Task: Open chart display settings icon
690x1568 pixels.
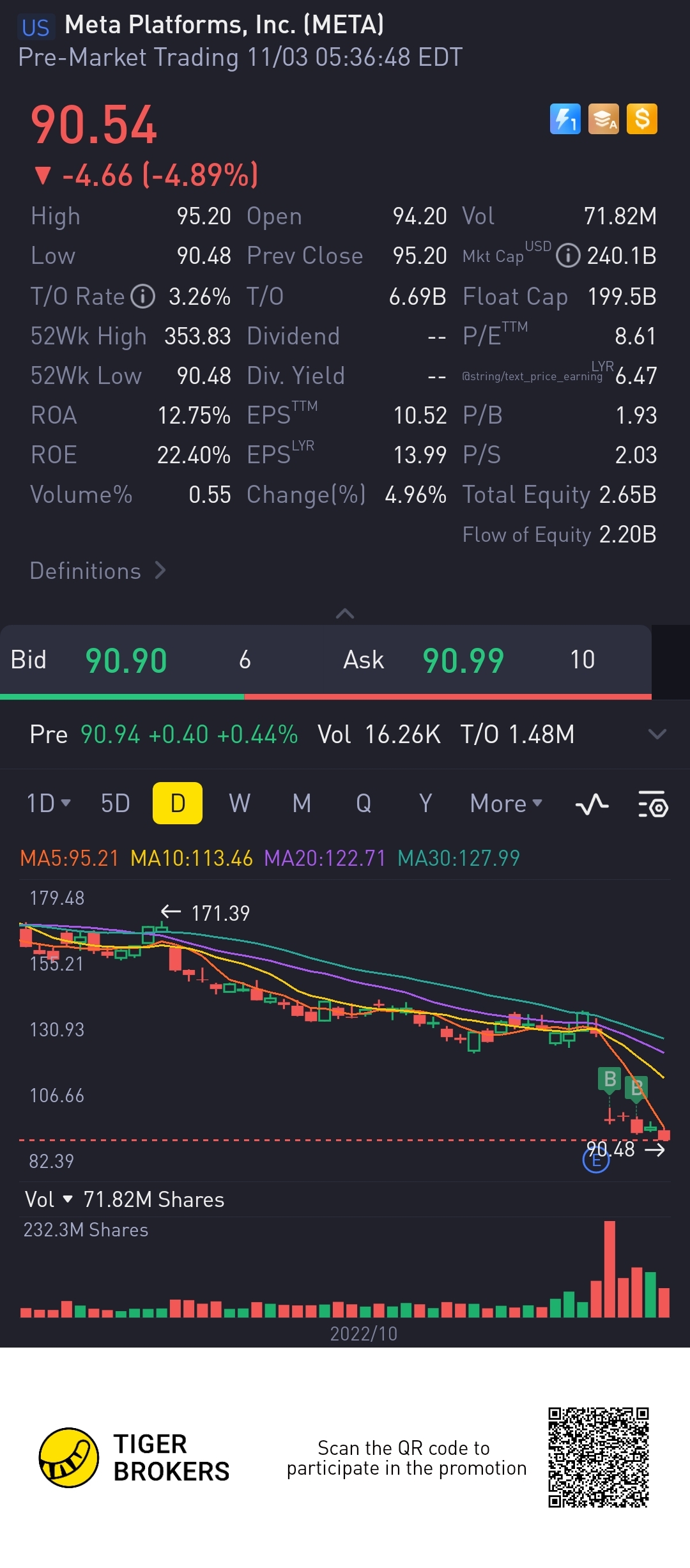Action: pyautogui.click(x=653, y=804)
